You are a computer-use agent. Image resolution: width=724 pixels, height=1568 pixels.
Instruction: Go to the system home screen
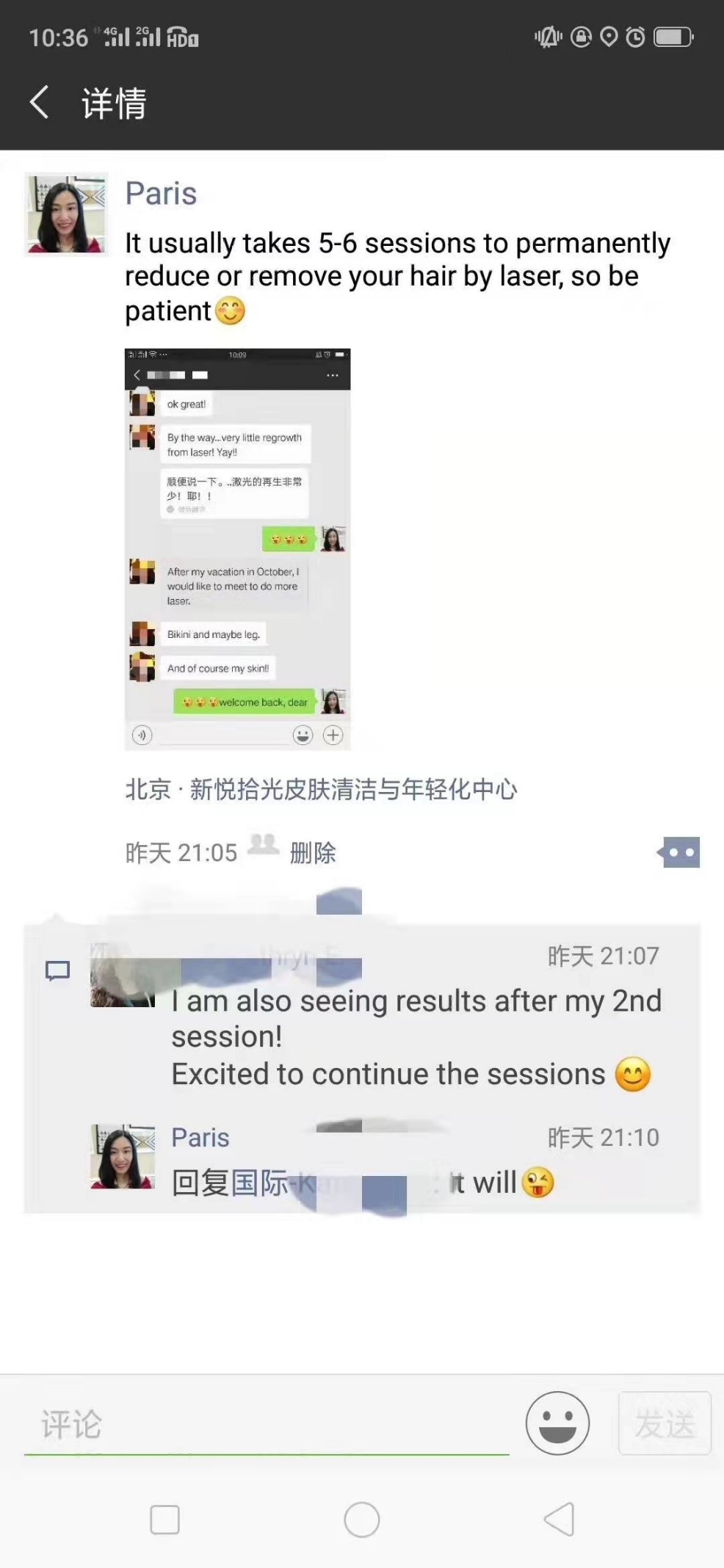pos(362,1520)
